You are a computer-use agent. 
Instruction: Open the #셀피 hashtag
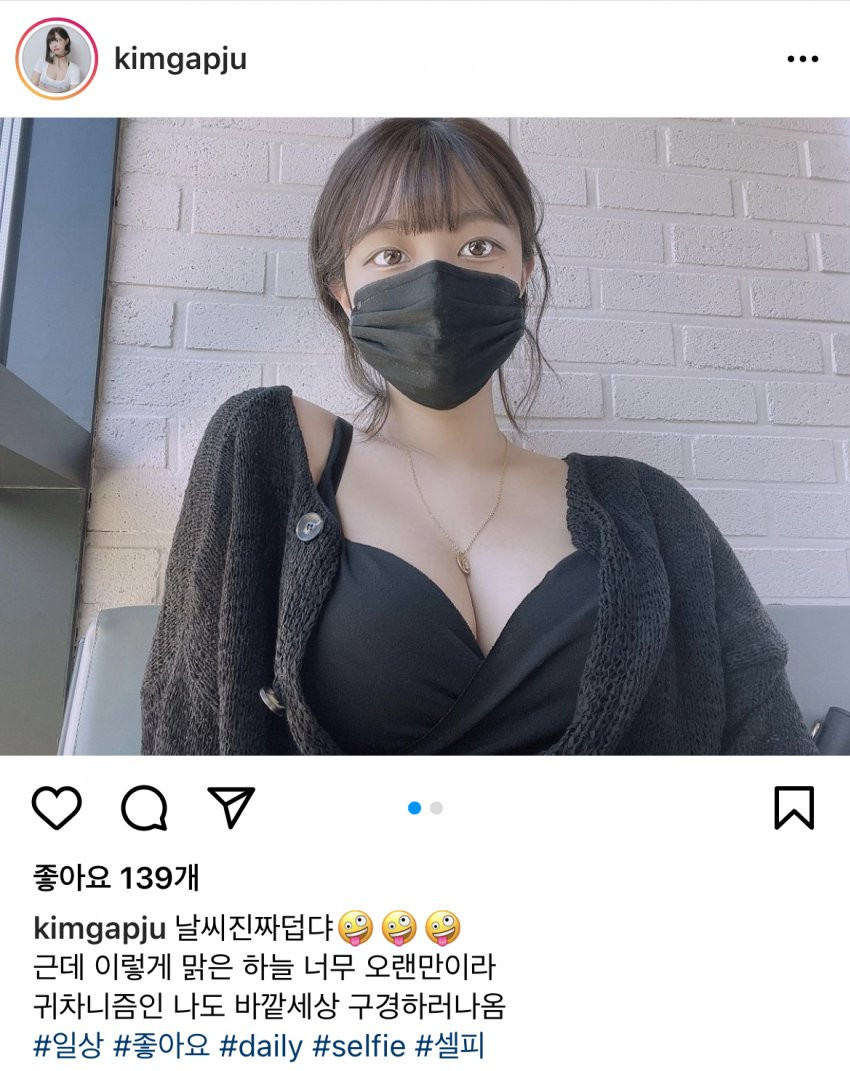tap(450, 1047)
